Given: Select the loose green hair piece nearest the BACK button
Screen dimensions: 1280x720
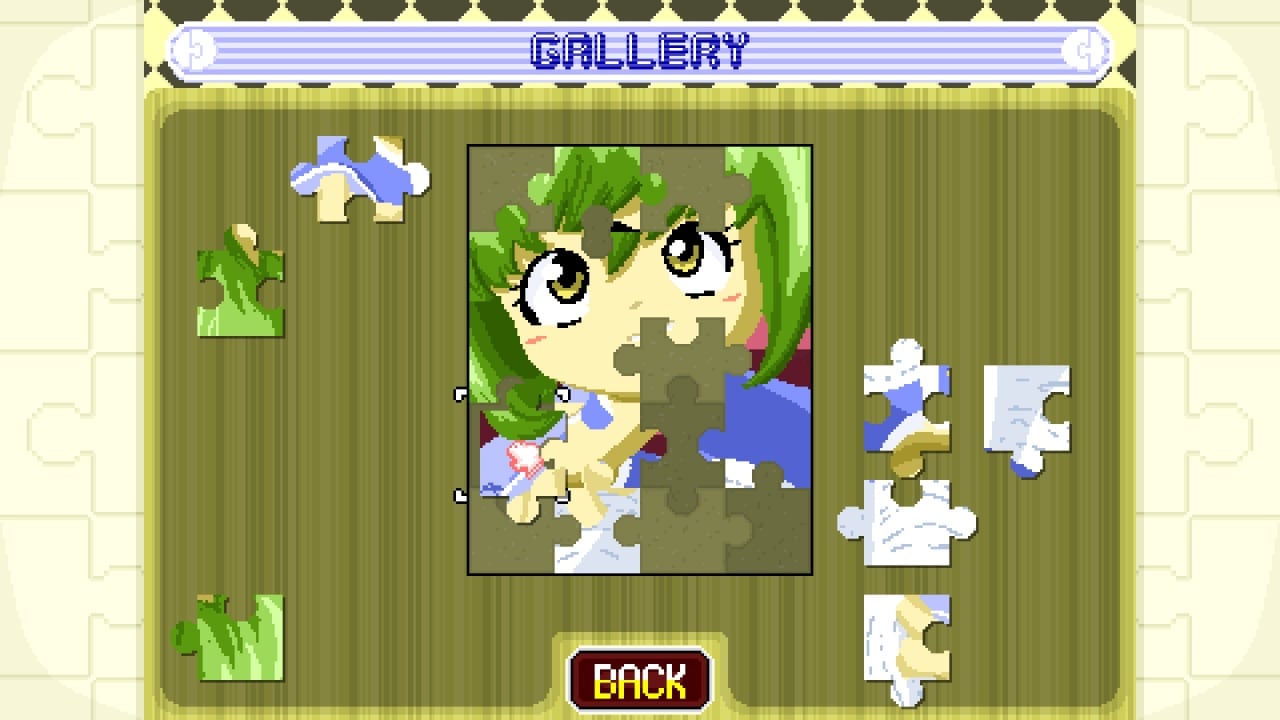Looking at the screenshot, I should [235, 638].
